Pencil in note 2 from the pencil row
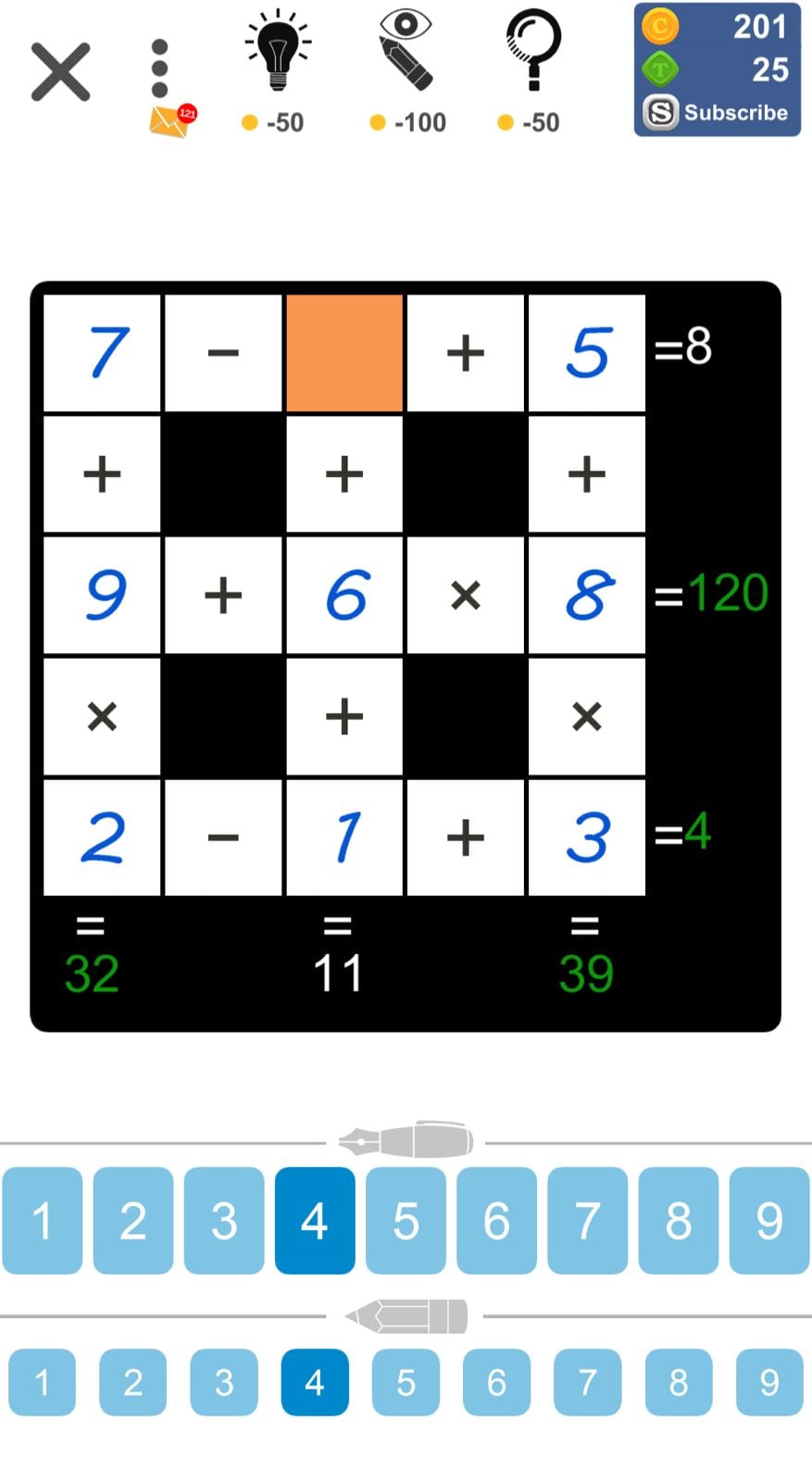The image size is (812, 1482). [133, 1382]
